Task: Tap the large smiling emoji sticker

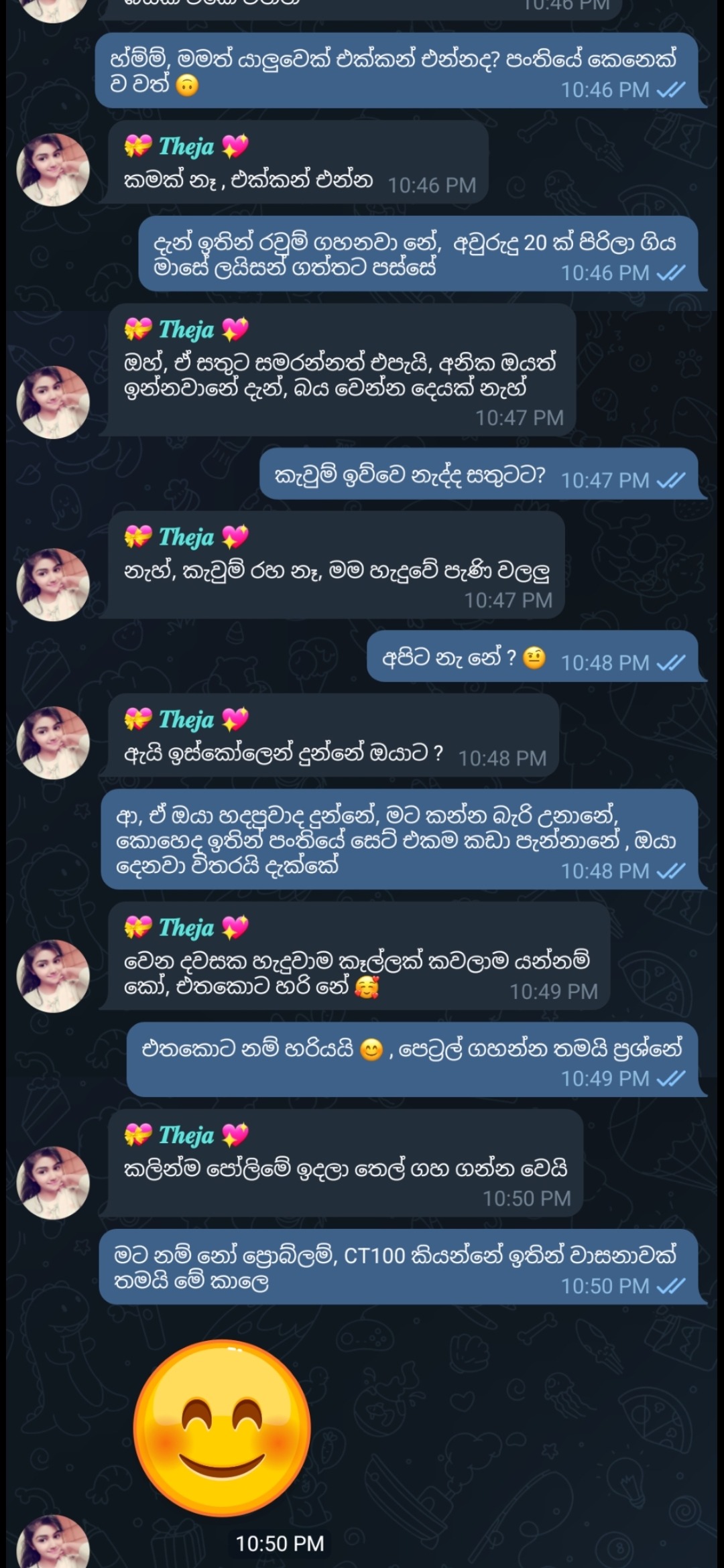Action: point(222,1428)
